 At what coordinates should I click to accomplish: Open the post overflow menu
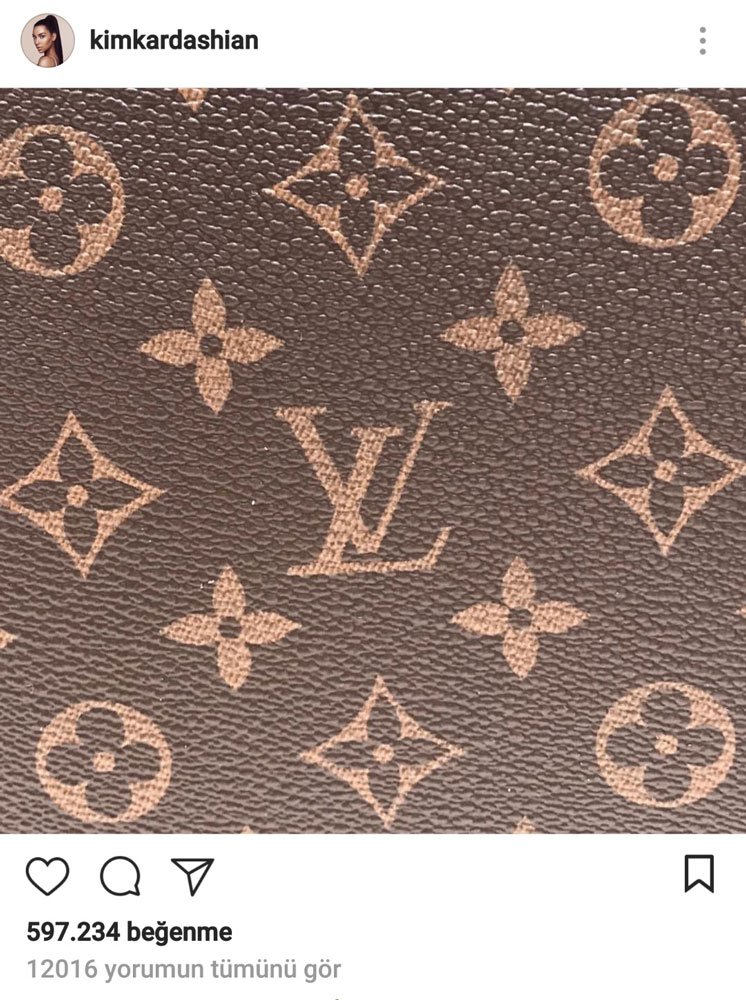[703, 41]
